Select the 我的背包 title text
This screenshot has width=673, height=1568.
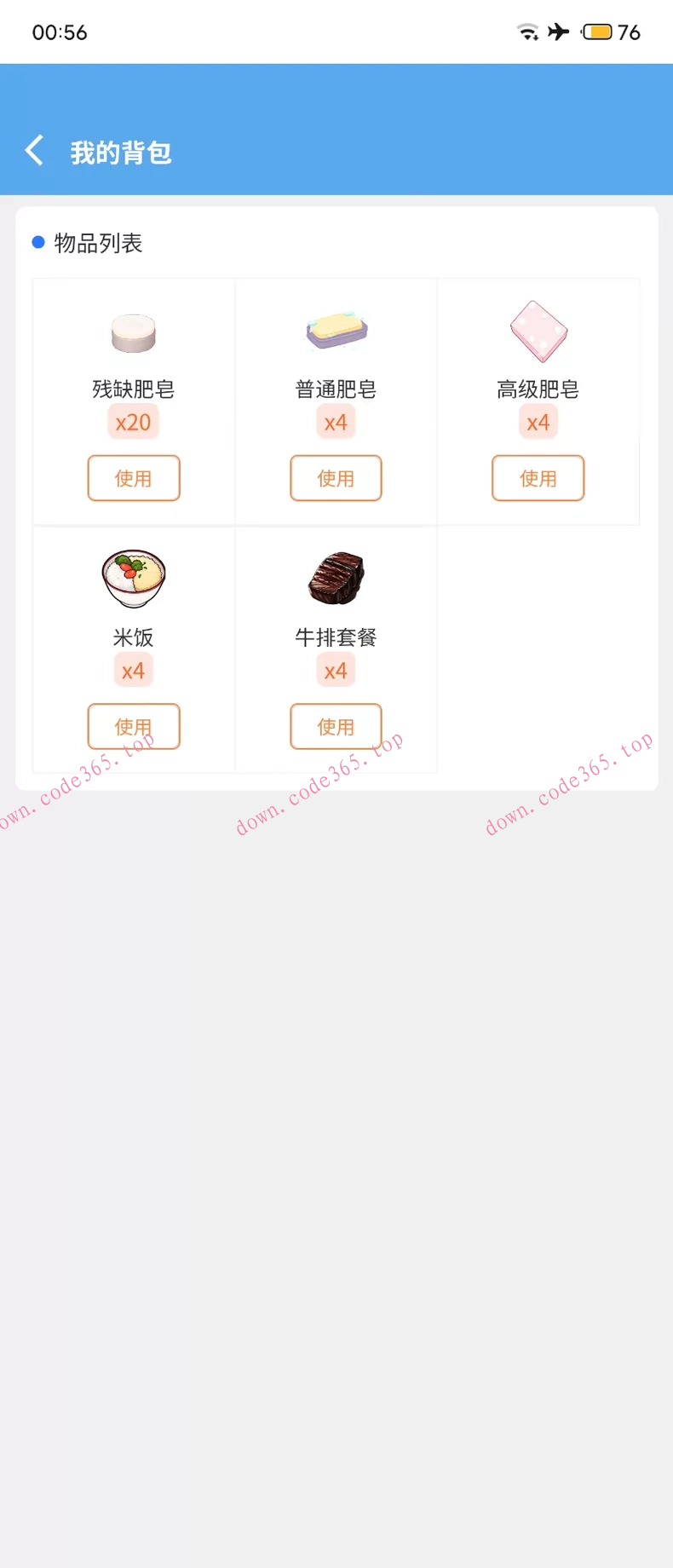(x=121, y=153)
